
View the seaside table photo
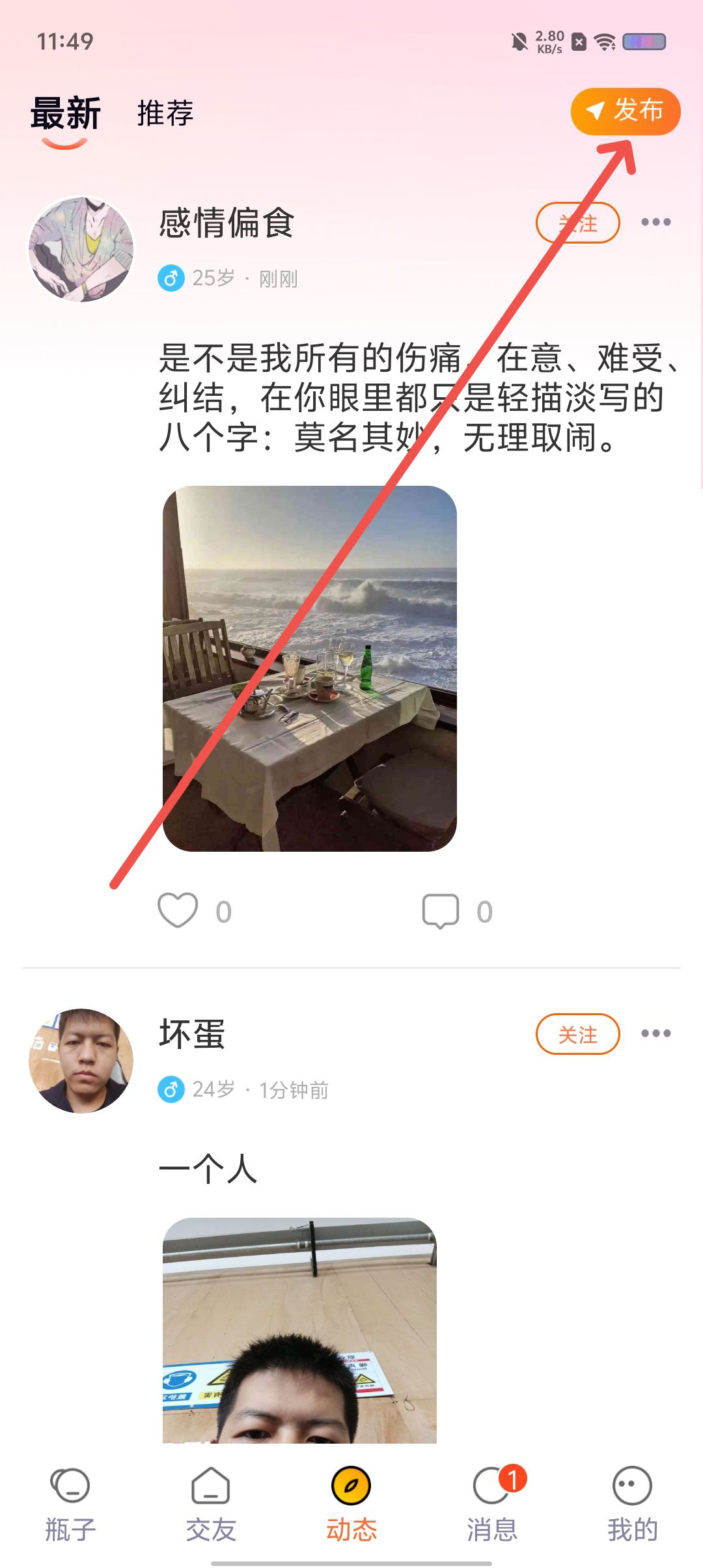309,668
